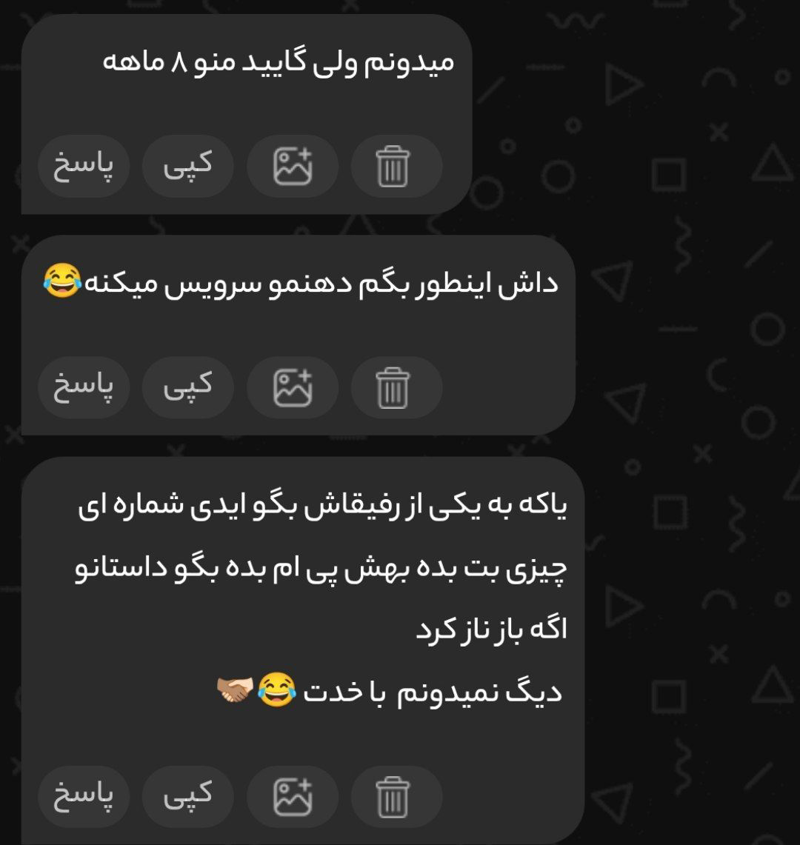The height and width of the screenshot is (845, 800).
Task: Delete the message ending in ۸ ماهه
Action: click(x=396, y=165)
